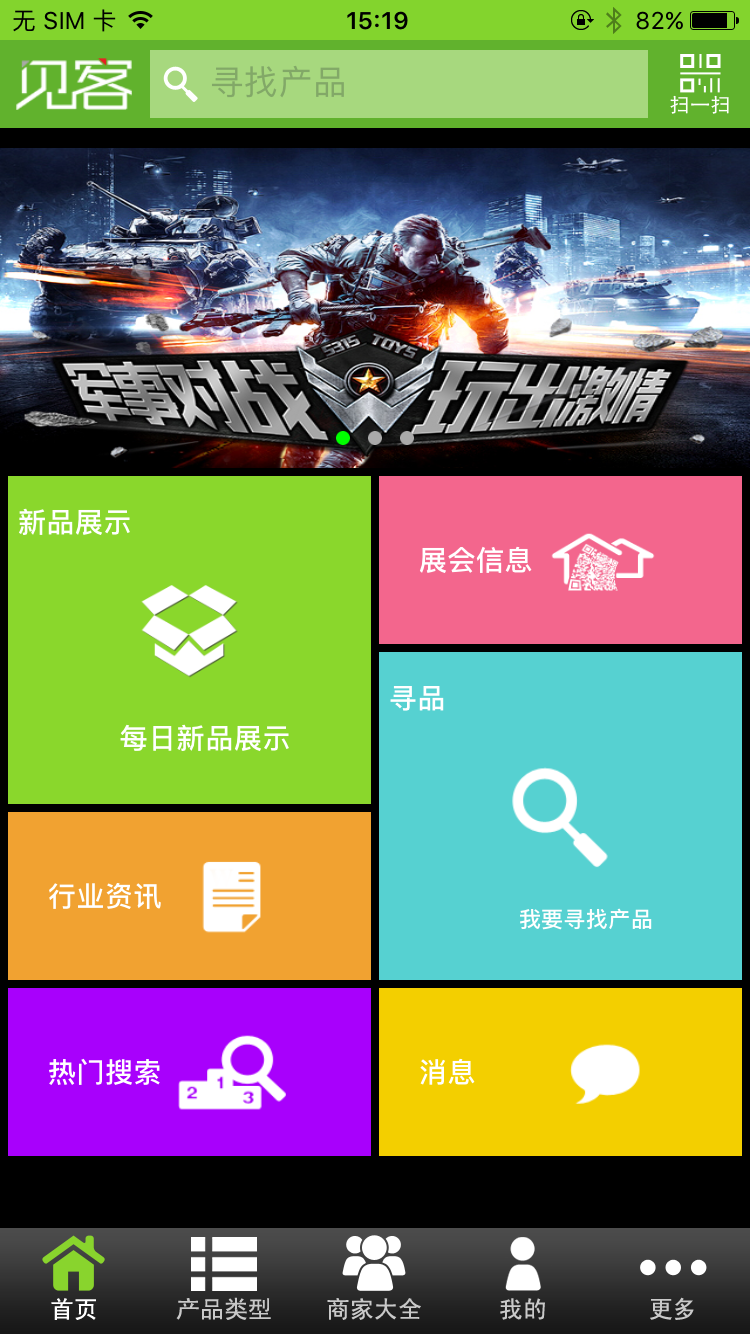
Task: Open the 更多 more tab
Action: click(x=672, y=1280)
